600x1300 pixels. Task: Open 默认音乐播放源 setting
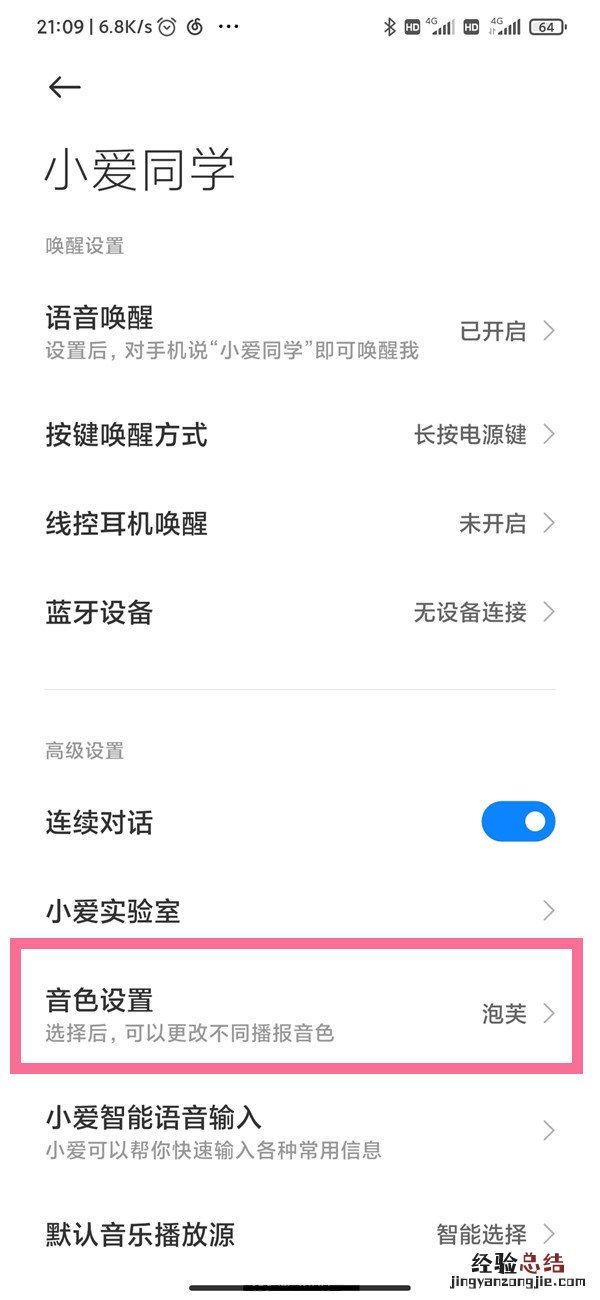click(300, 1234)
